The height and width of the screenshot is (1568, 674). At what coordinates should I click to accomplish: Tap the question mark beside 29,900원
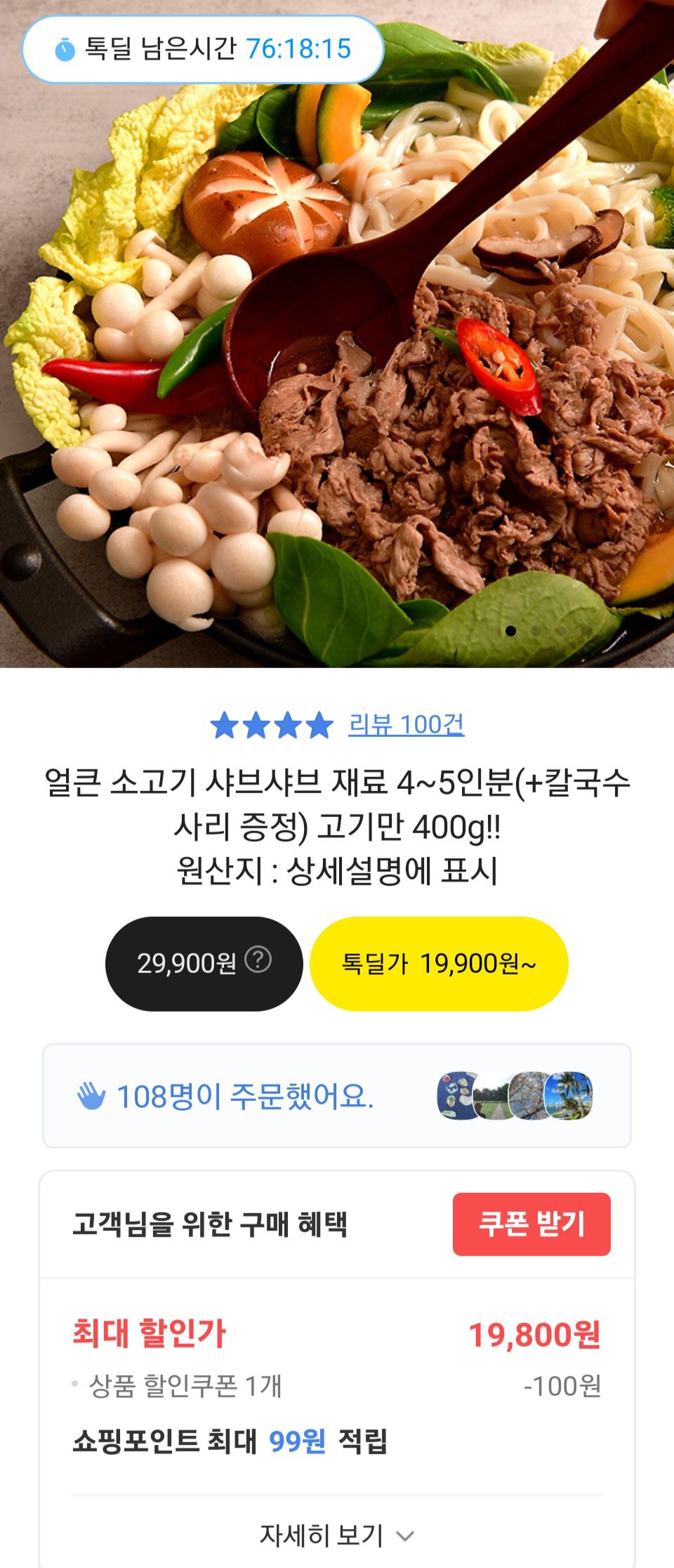pyautogui.click(x=258, y=960)
